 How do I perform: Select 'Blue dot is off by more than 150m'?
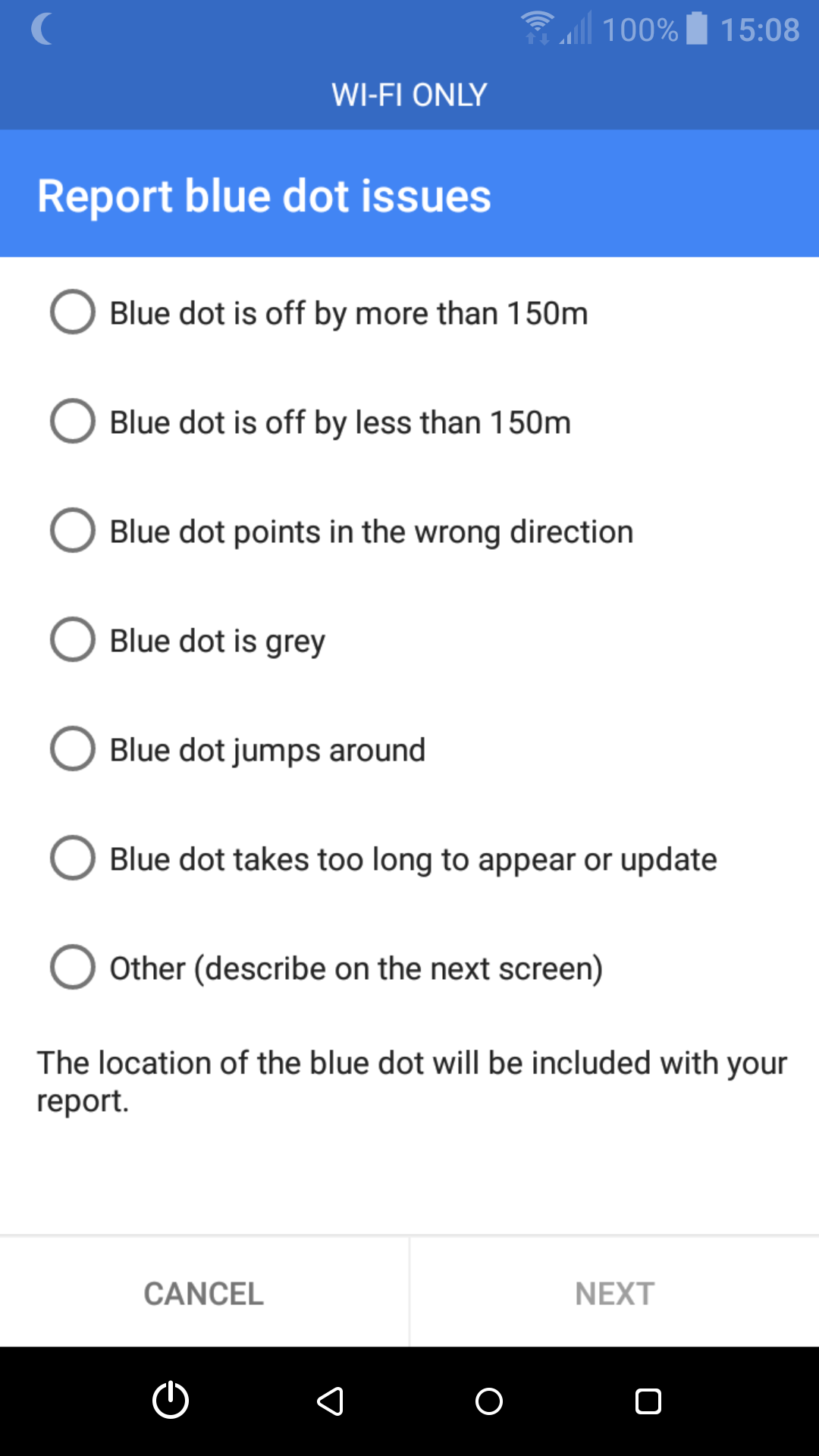click(73, 312)
